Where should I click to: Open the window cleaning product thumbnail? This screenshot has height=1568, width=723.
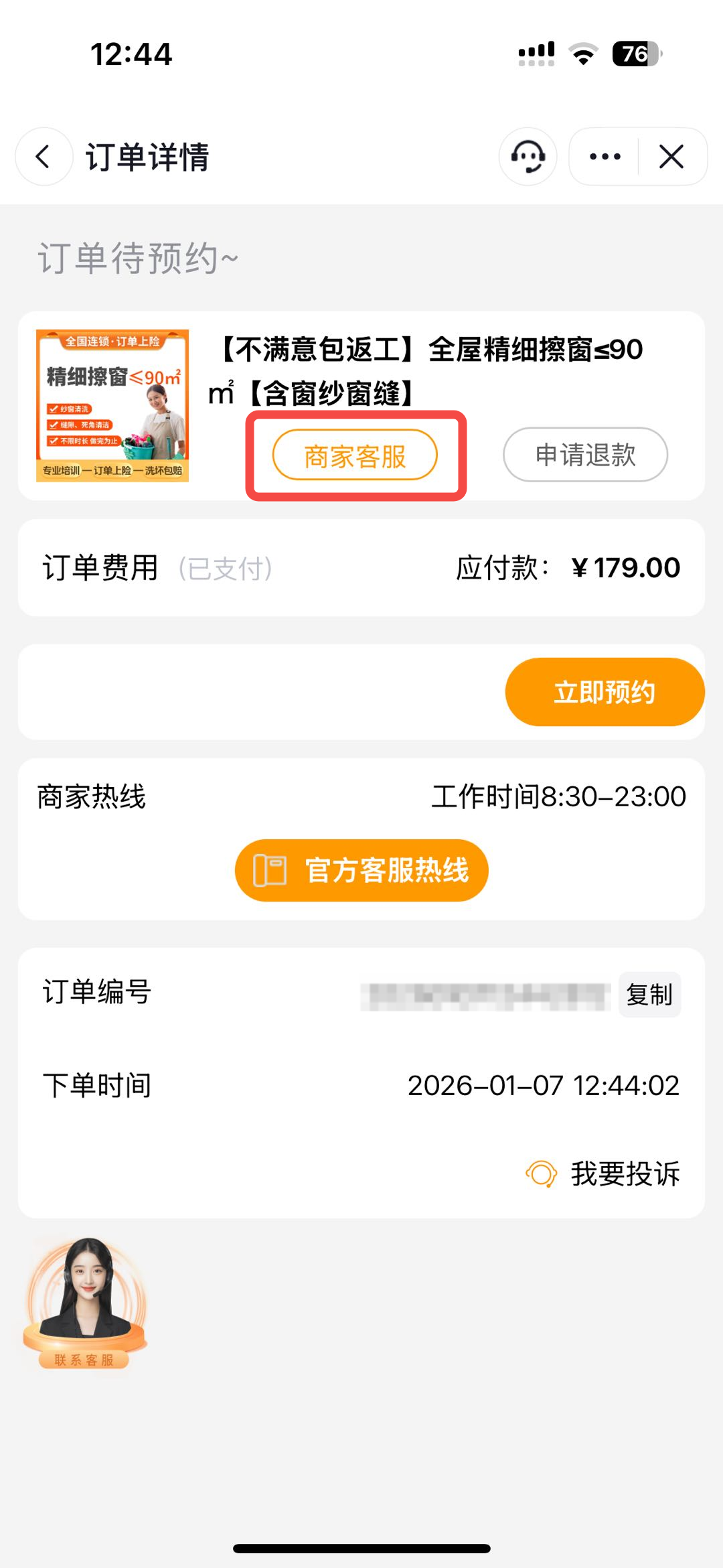point(112,406)
